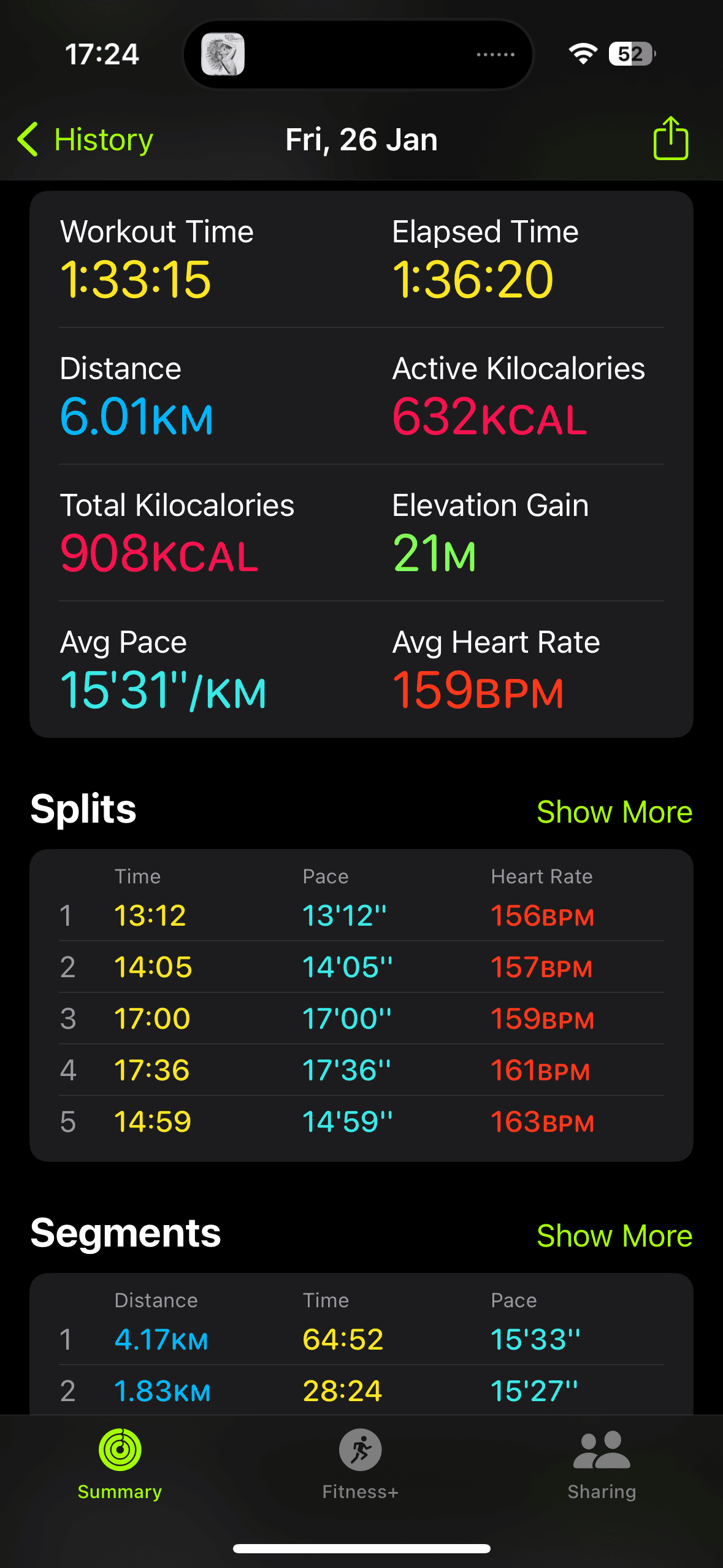723x1568 pixels.
Task: Show more splits
Action: point(614,812)
